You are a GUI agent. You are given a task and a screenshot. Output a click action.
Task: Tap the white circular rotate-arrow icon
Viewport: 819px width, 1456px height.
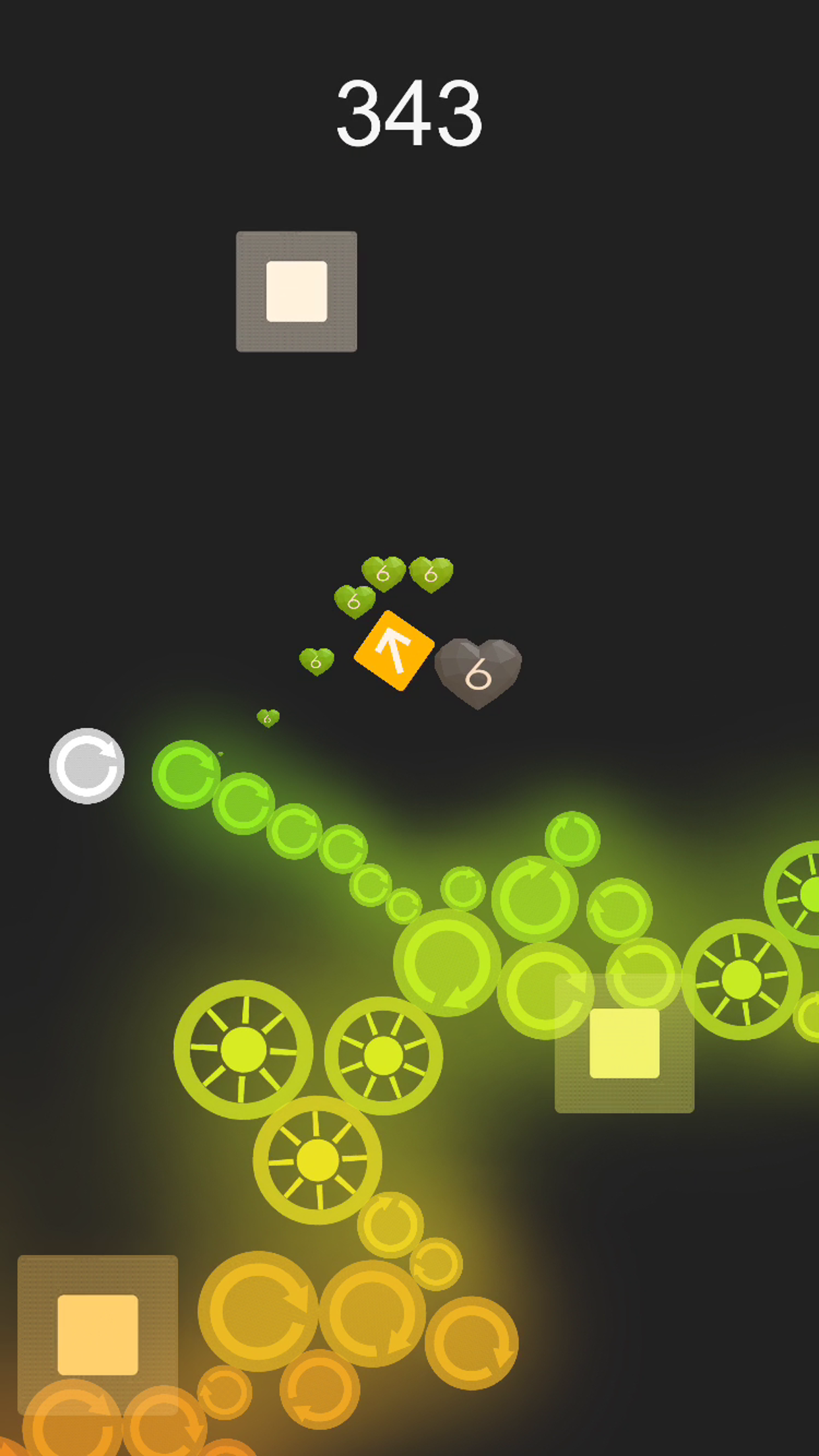point(86,766)
